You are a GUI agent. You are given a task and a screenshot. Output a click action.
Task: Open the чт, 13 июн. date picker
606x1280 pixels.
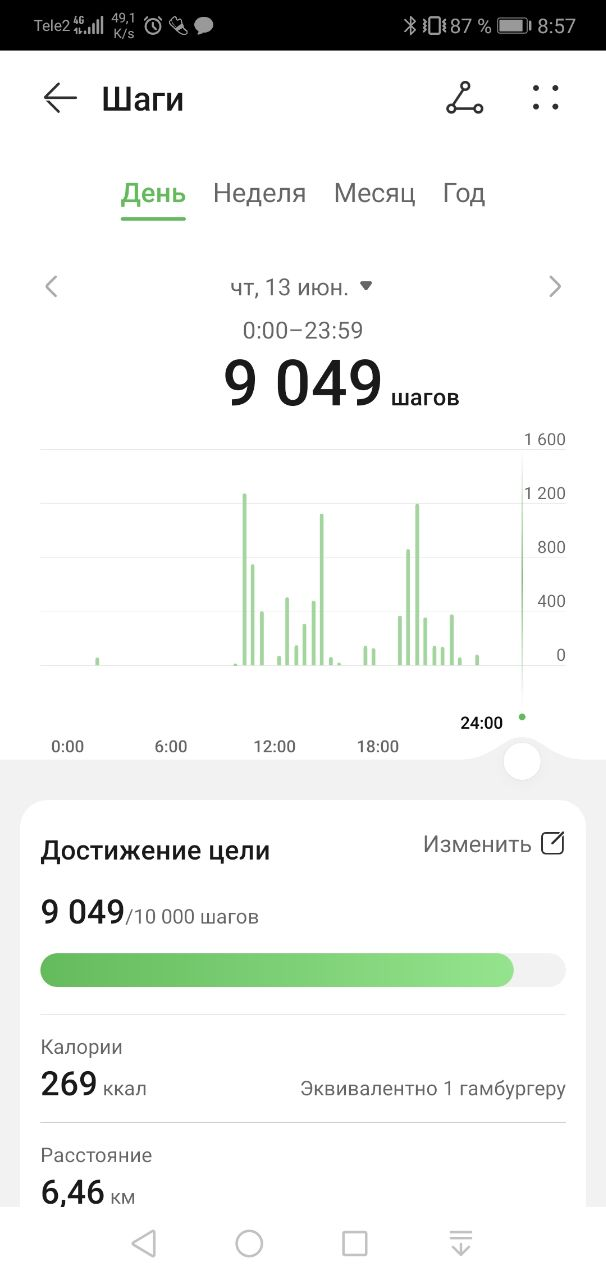[x=301, y=287]
